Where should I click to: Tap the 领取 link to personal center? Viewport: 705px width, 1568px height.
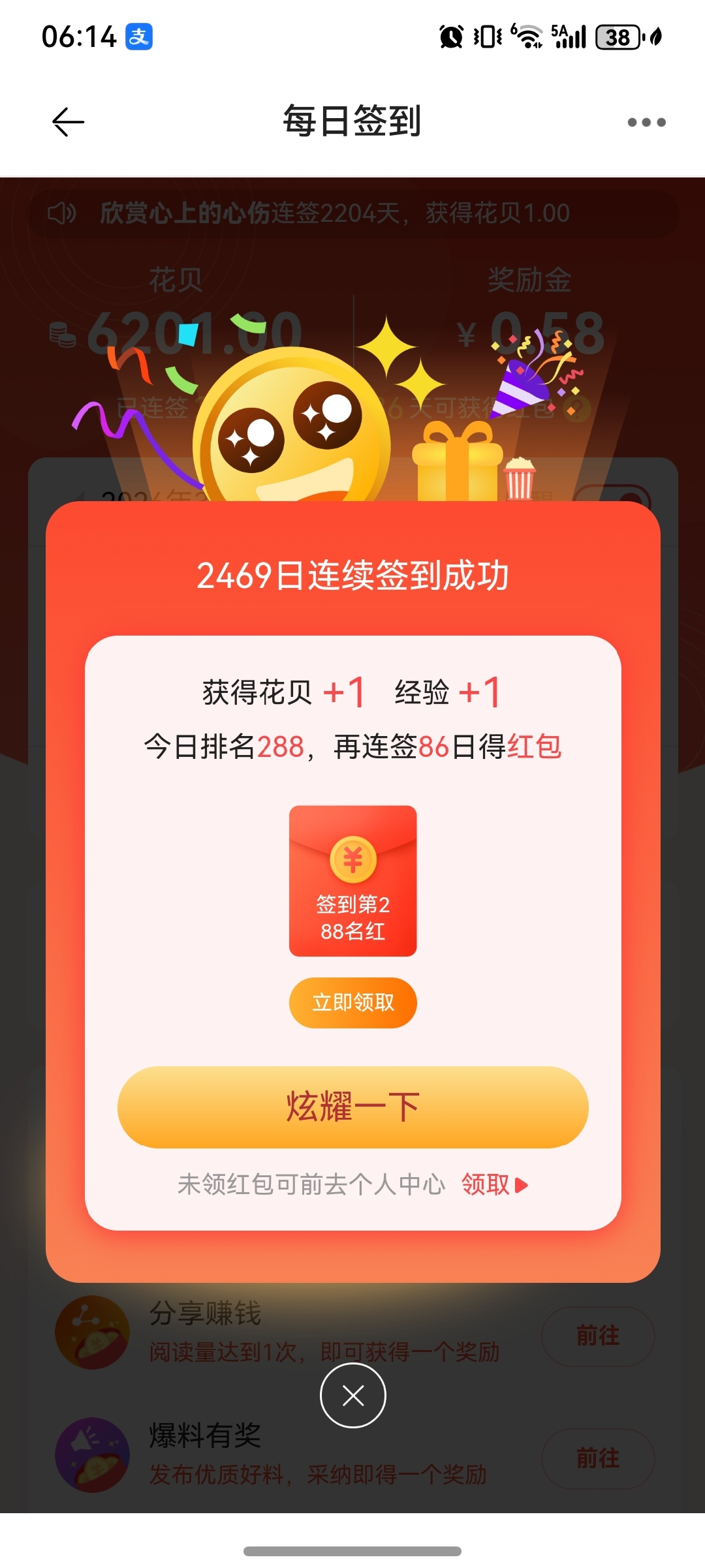pos(493,1184)
